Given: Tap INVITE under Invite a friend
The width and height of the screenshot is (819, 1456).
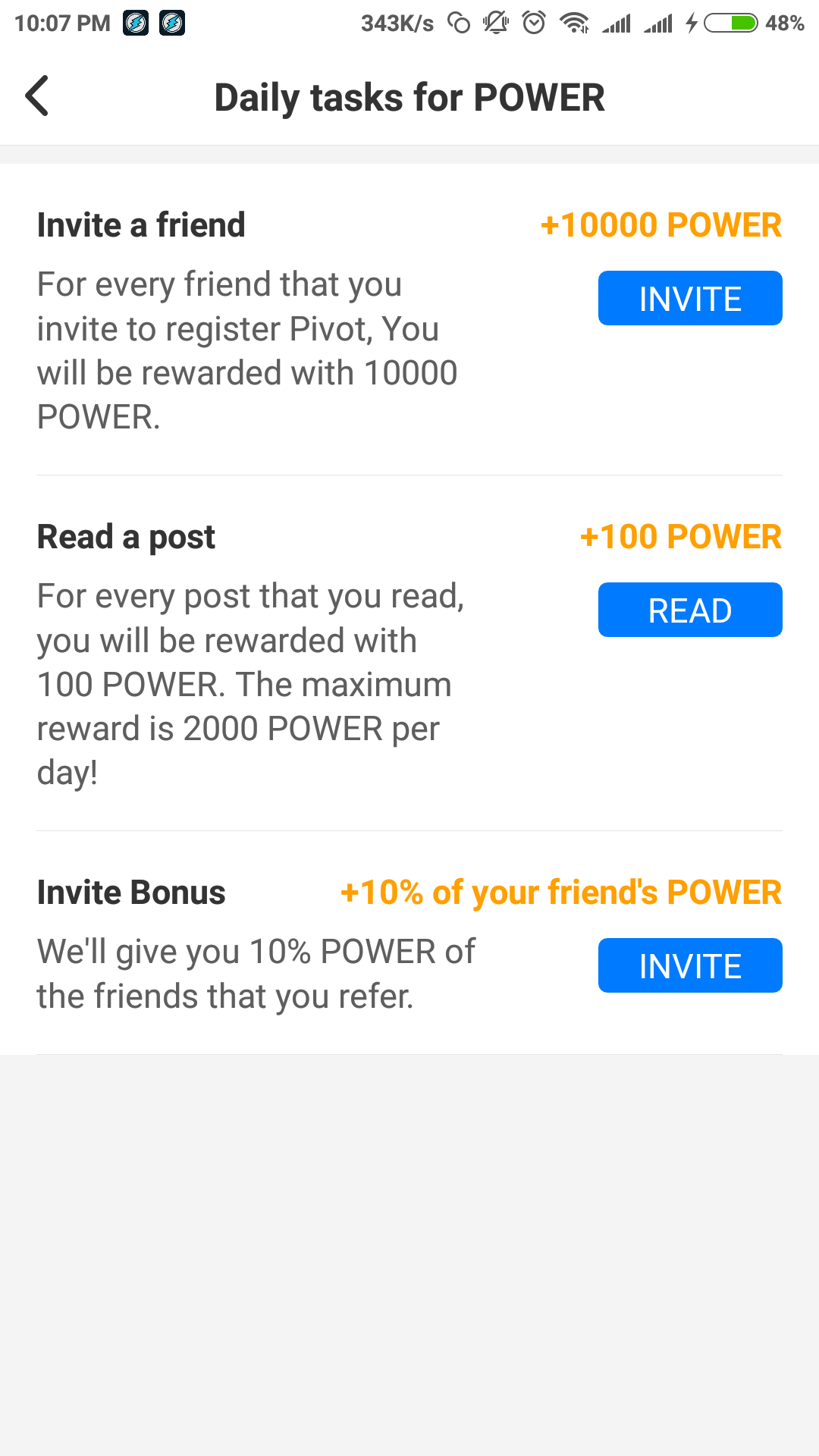Looking at the screenshot, I should (689, 298).
